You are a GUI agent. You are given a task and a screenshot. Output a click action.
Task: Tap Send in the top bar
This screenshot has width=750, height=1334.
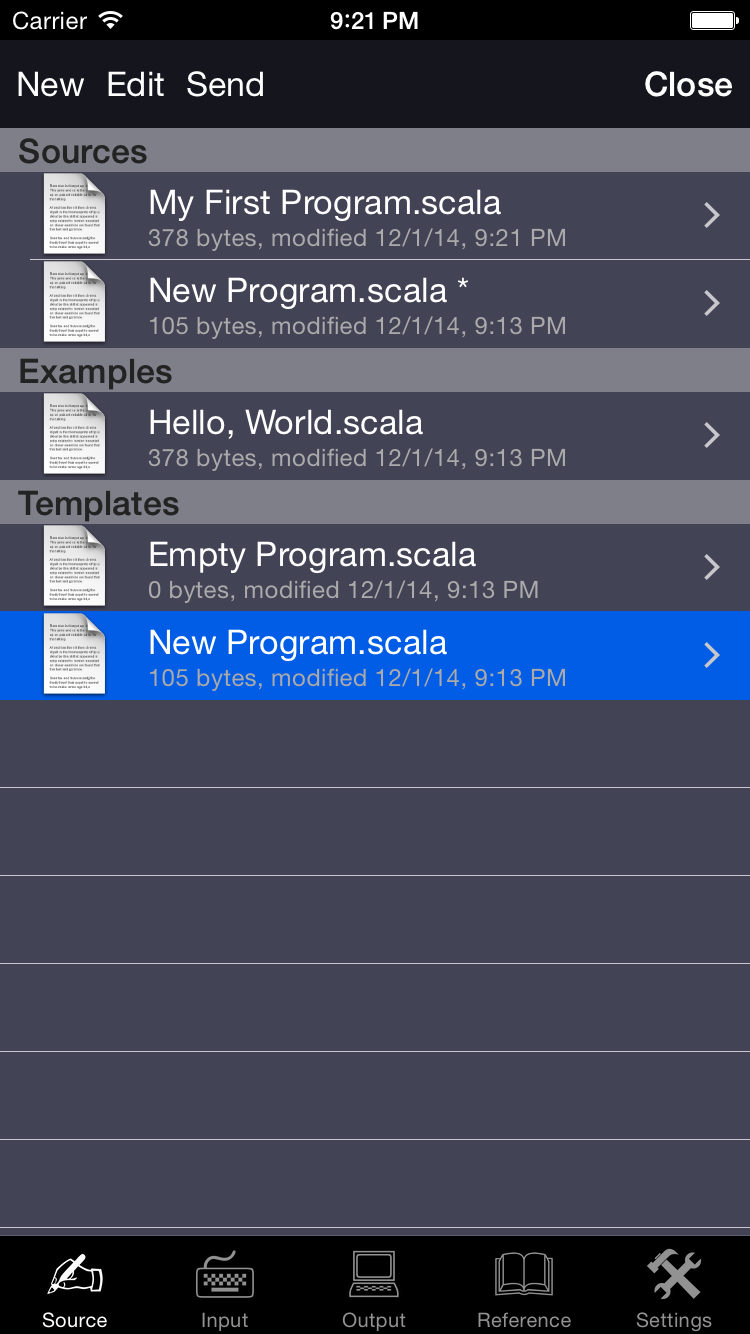225,85
